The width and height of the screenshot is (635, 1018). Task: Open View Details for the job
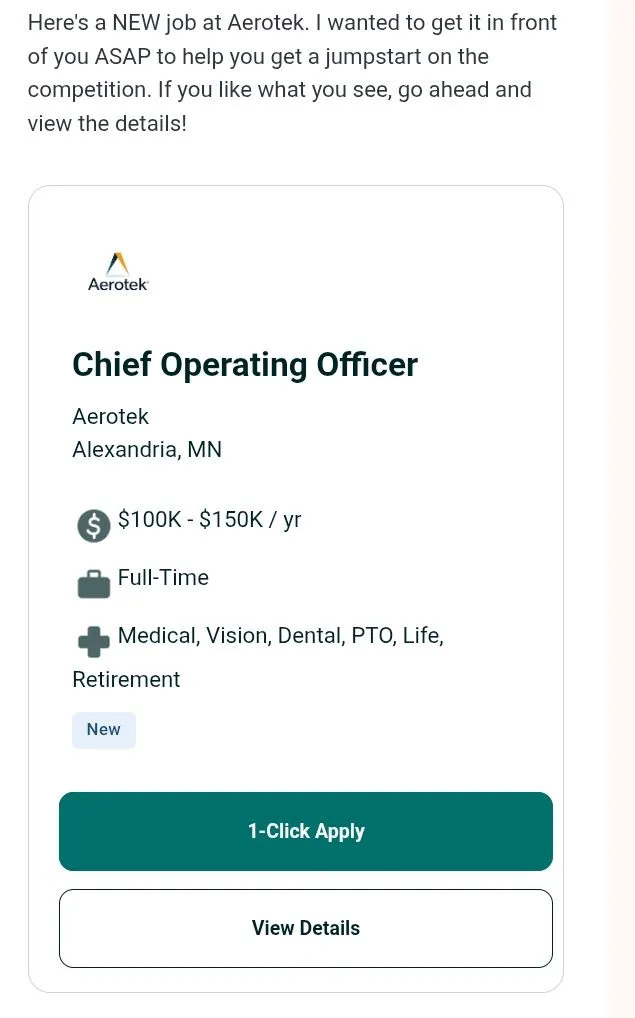point(305,928)
